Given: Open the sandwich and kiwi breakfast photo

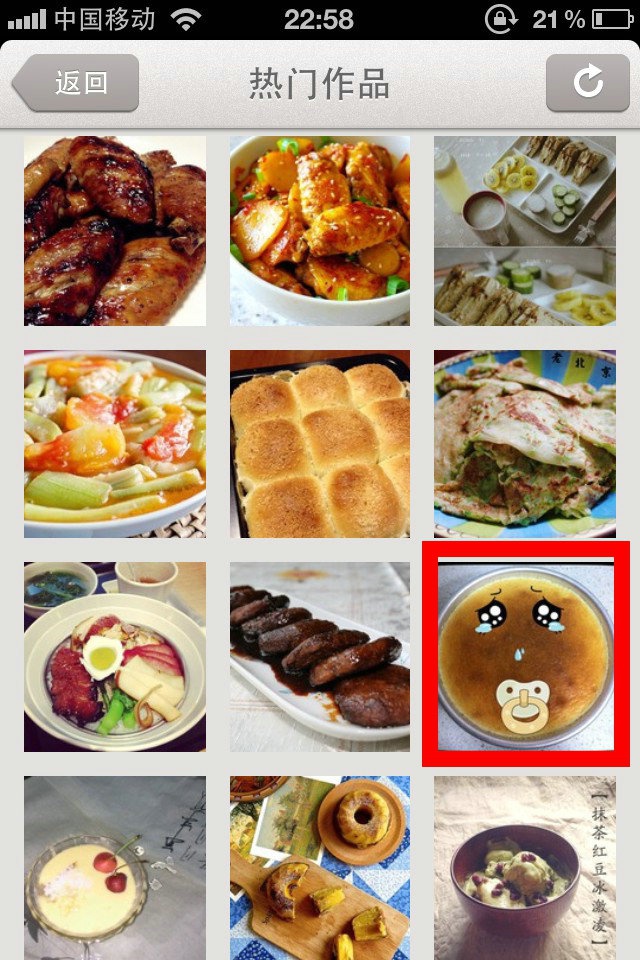Looking at the screenshot, I should point(525,231).
